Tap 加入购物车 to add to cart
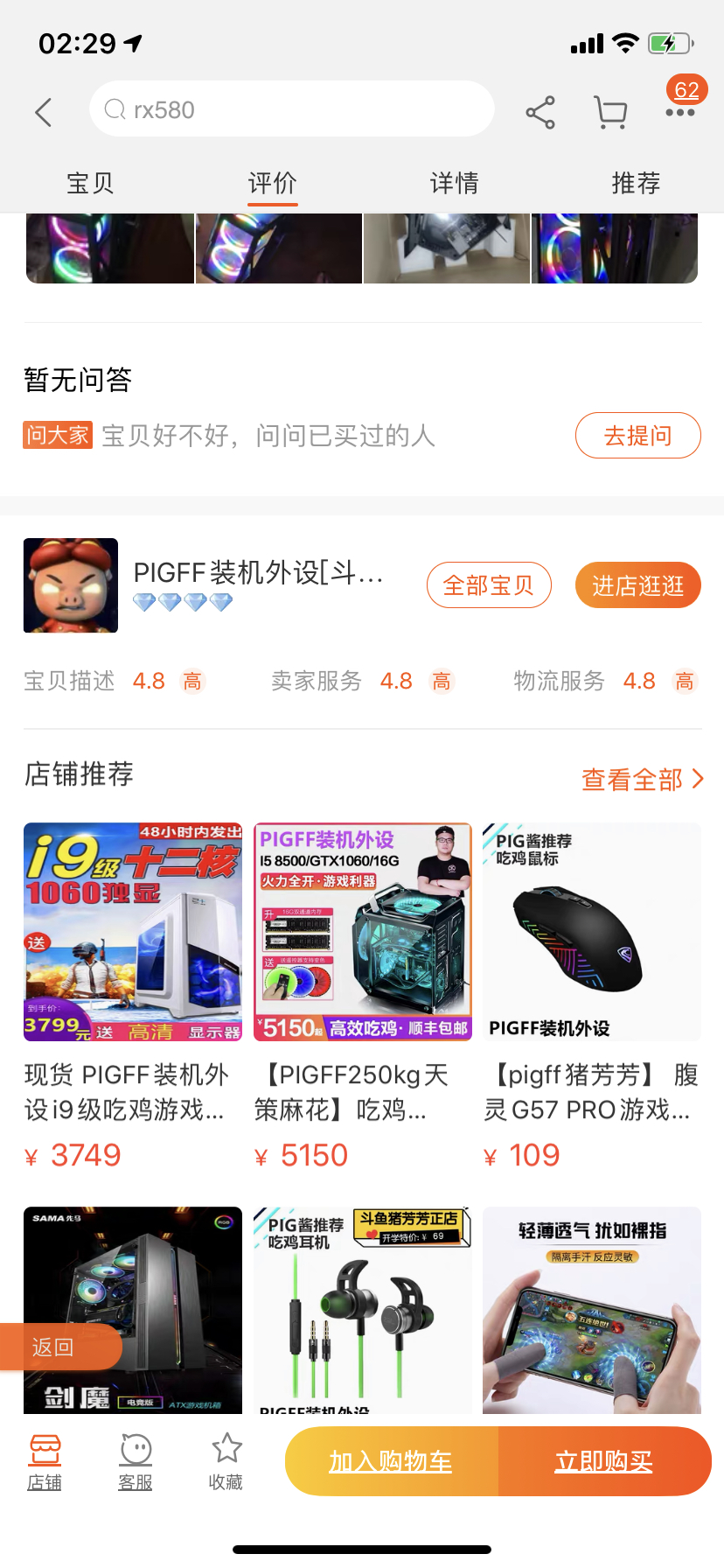The image size is (724, 1568). click(391, 1460)
